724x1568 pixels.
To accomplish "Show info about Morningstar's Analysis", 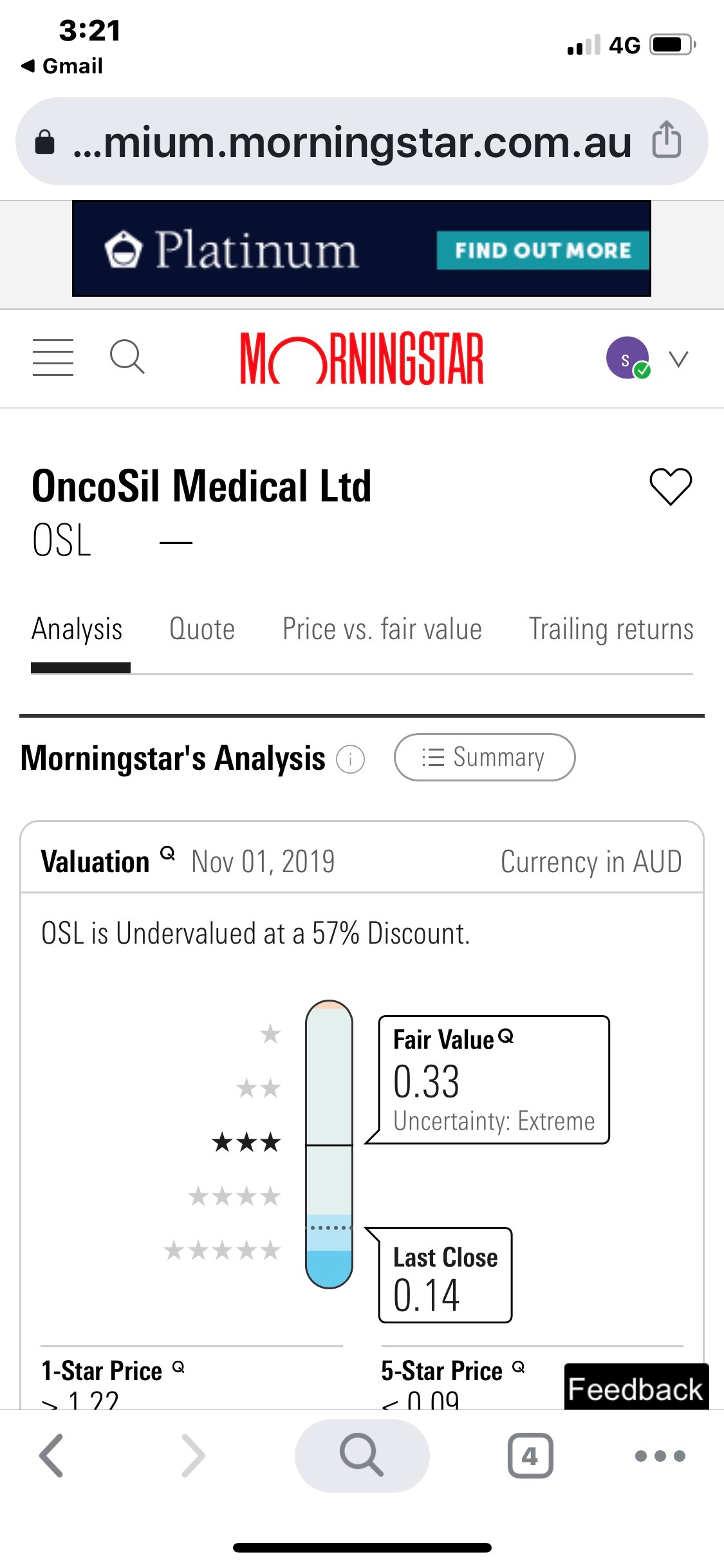I will (x=351, y=759).
